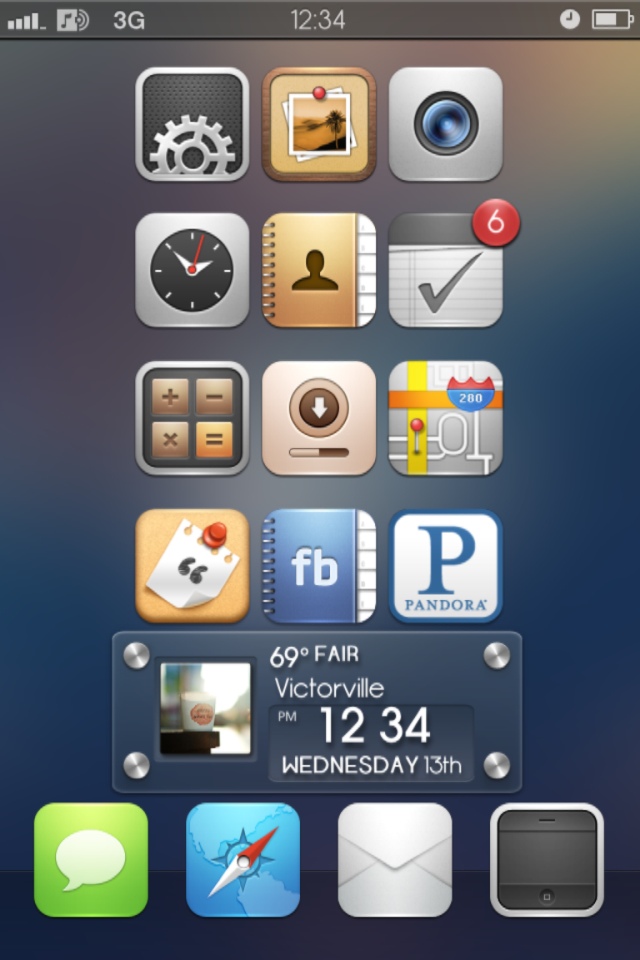The image size is (640, 960).
Task: Launch the Calculator app
Action: (192, 418)
